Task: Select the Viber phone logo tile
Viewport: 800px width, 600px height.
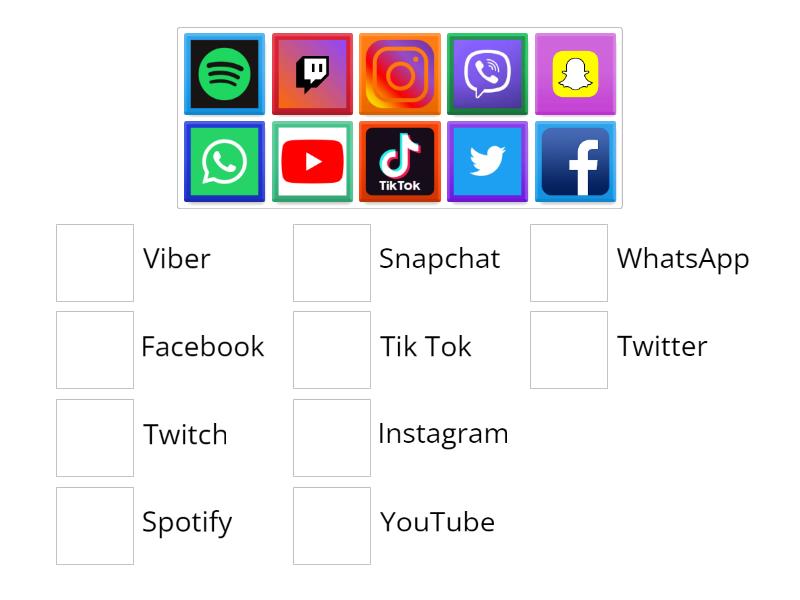Action: (487, 75)
